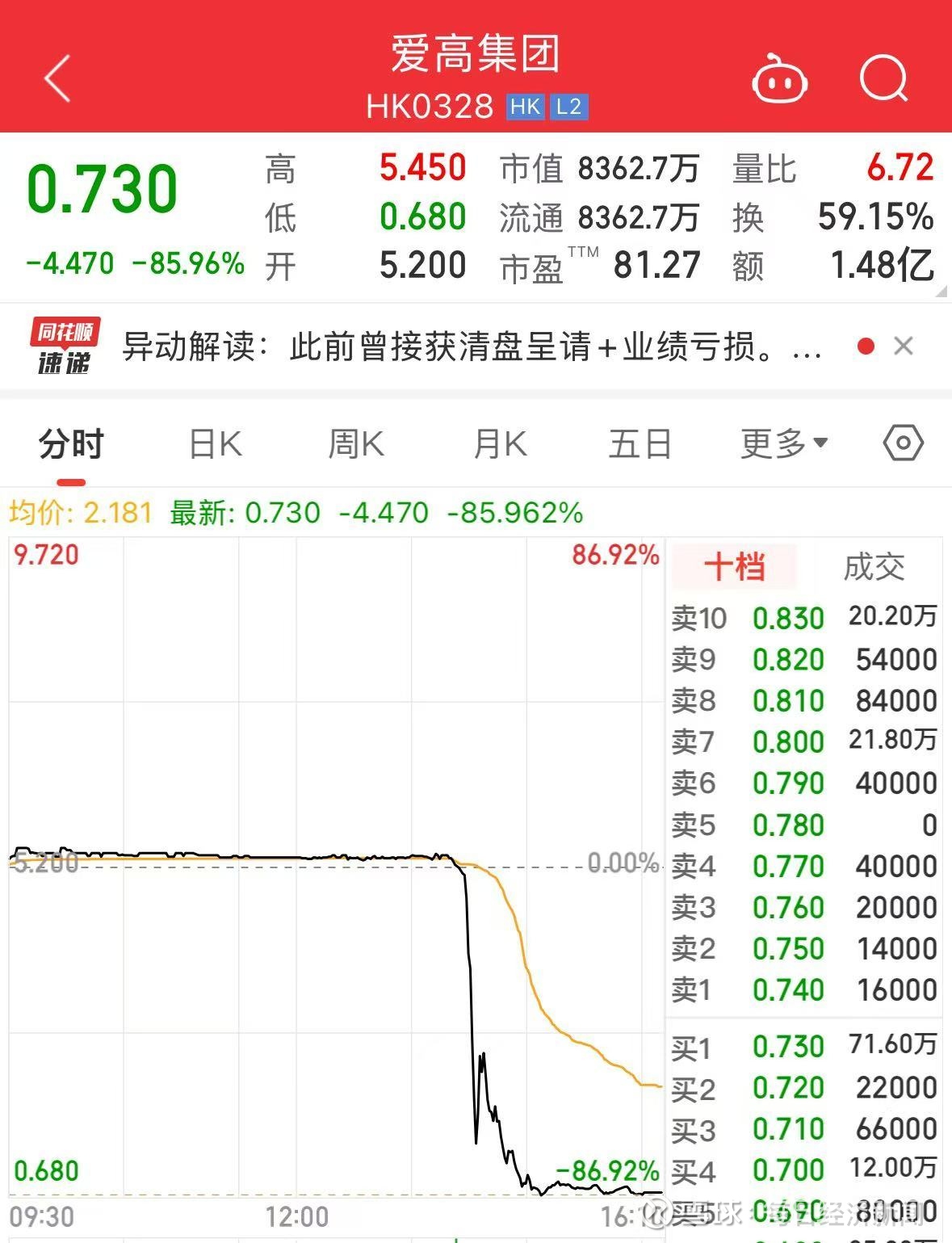Image resolution: width=952 pixels, height=1243 pixels.
Task: Expand the quote details corner arrow
Action: click(941, 292)
